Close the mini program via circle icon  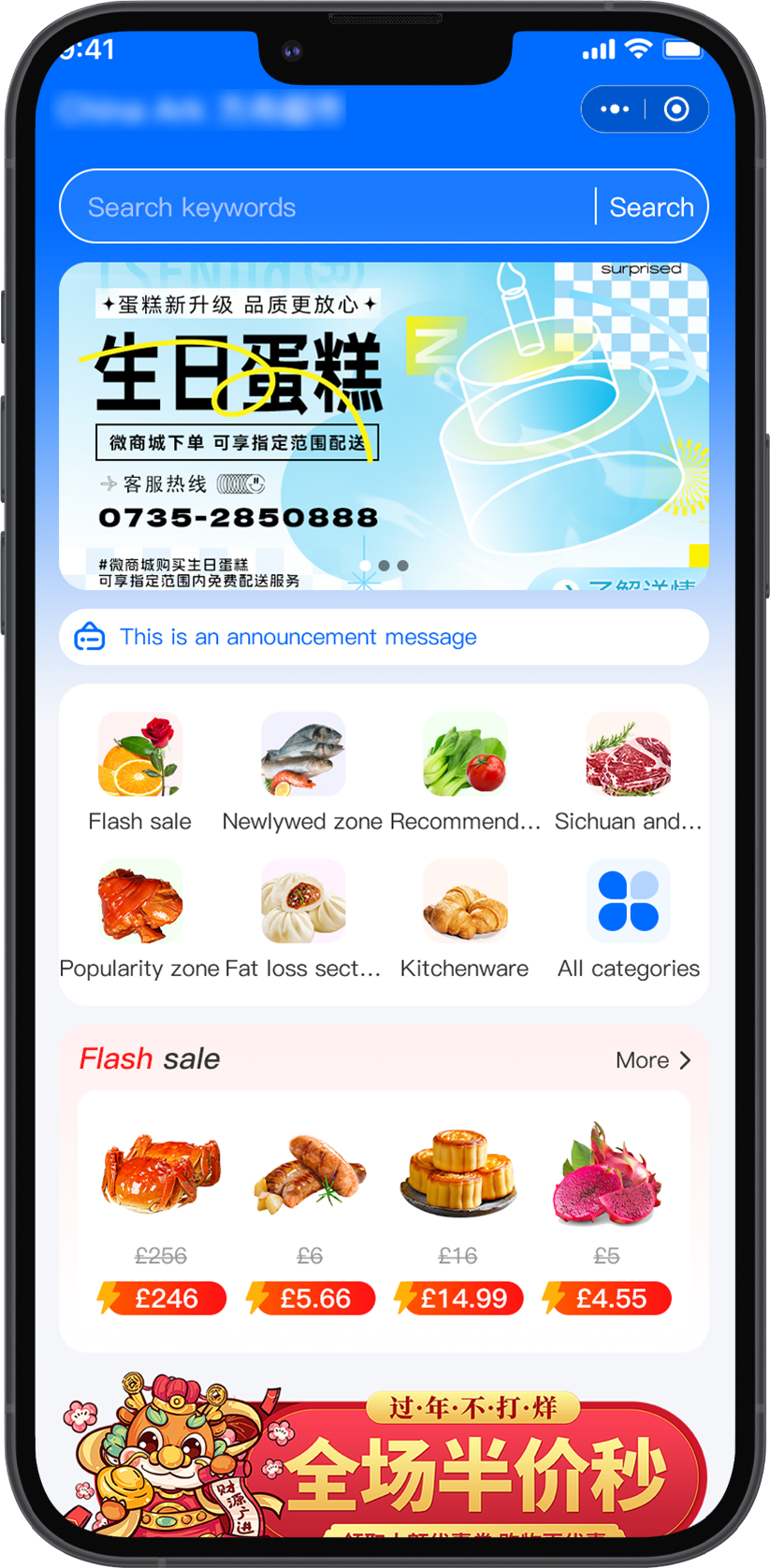[676, 109]
